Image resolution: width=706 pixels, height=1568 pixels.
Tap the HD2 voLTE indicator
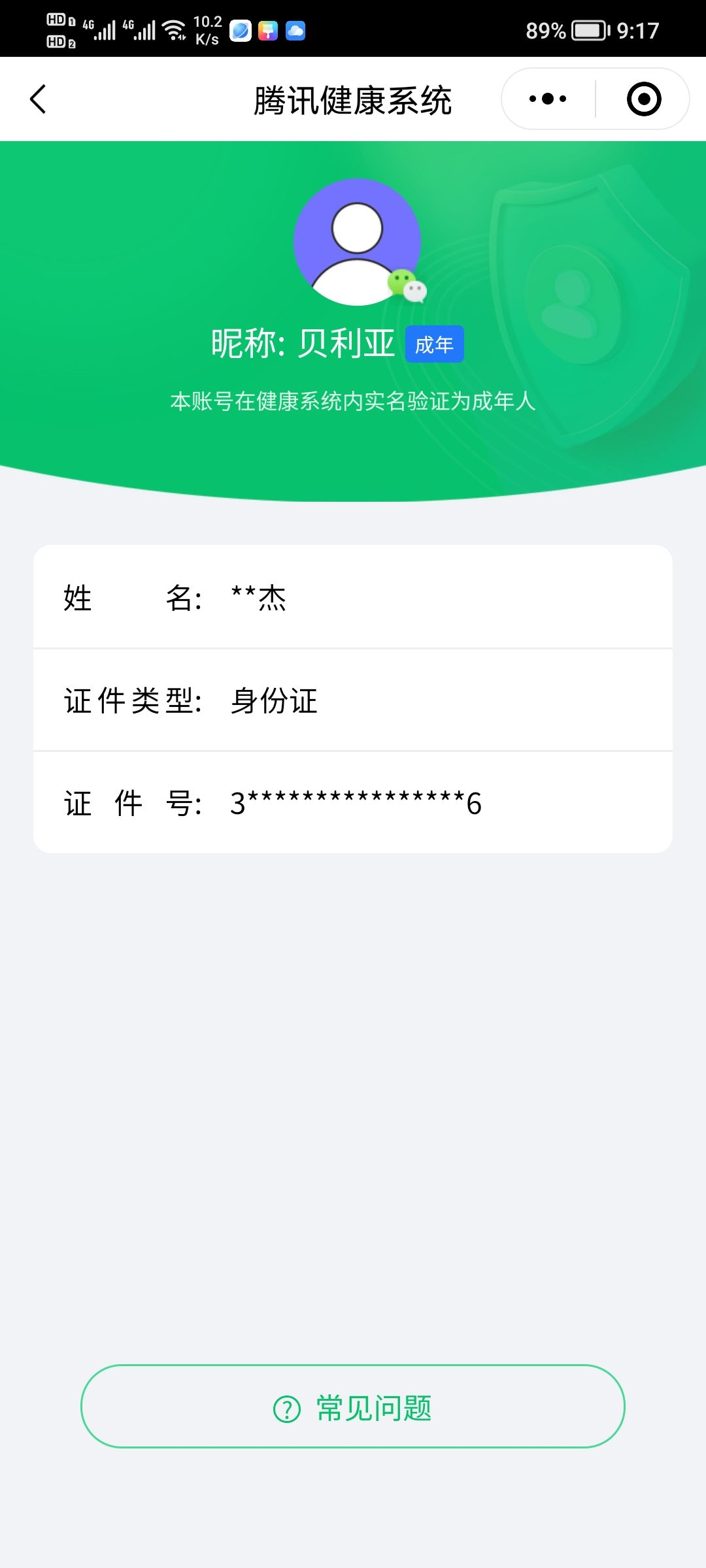pos(56,42)
